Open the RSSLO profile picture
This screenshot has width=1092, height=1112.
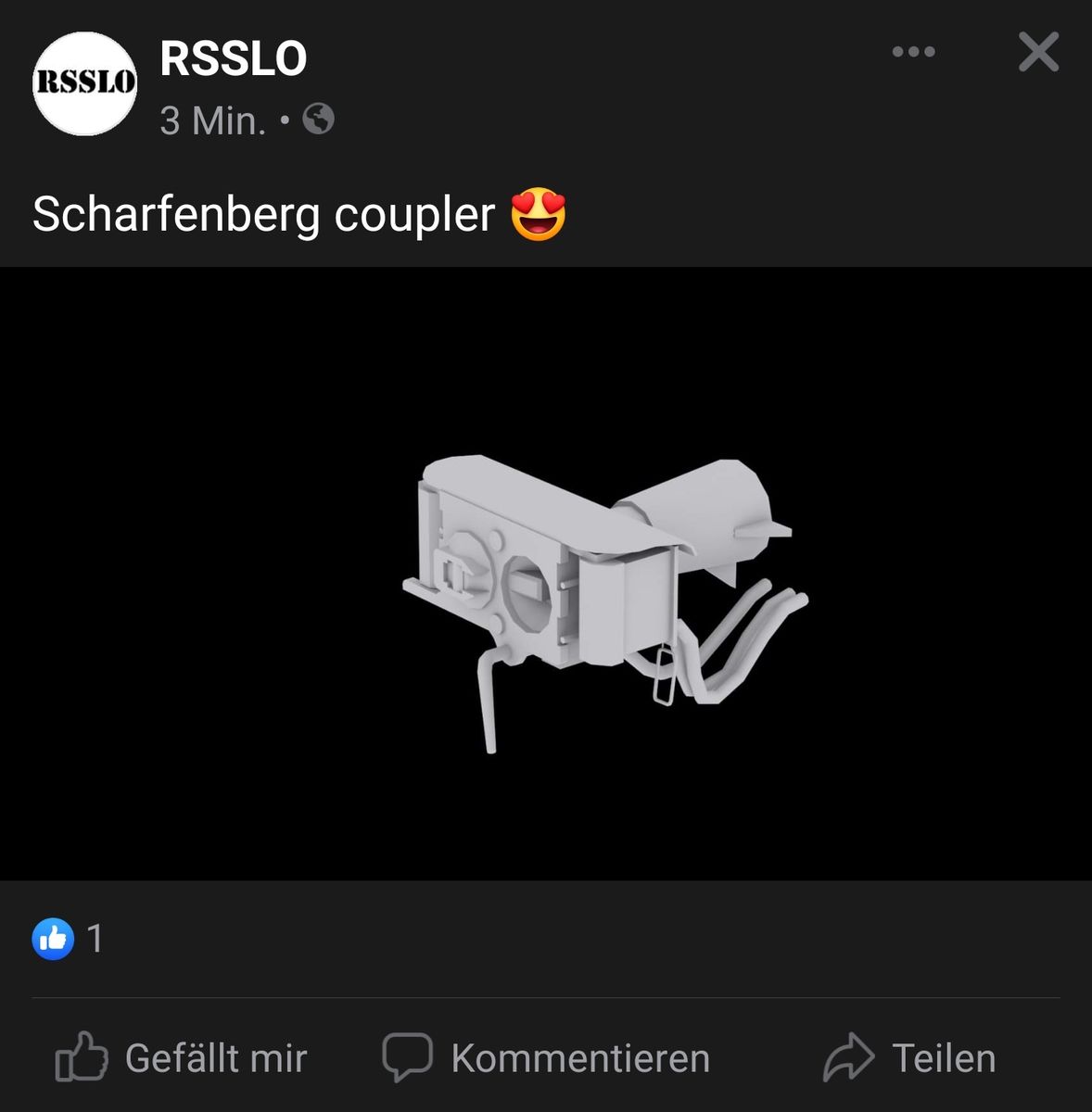(x=84, y=83)
